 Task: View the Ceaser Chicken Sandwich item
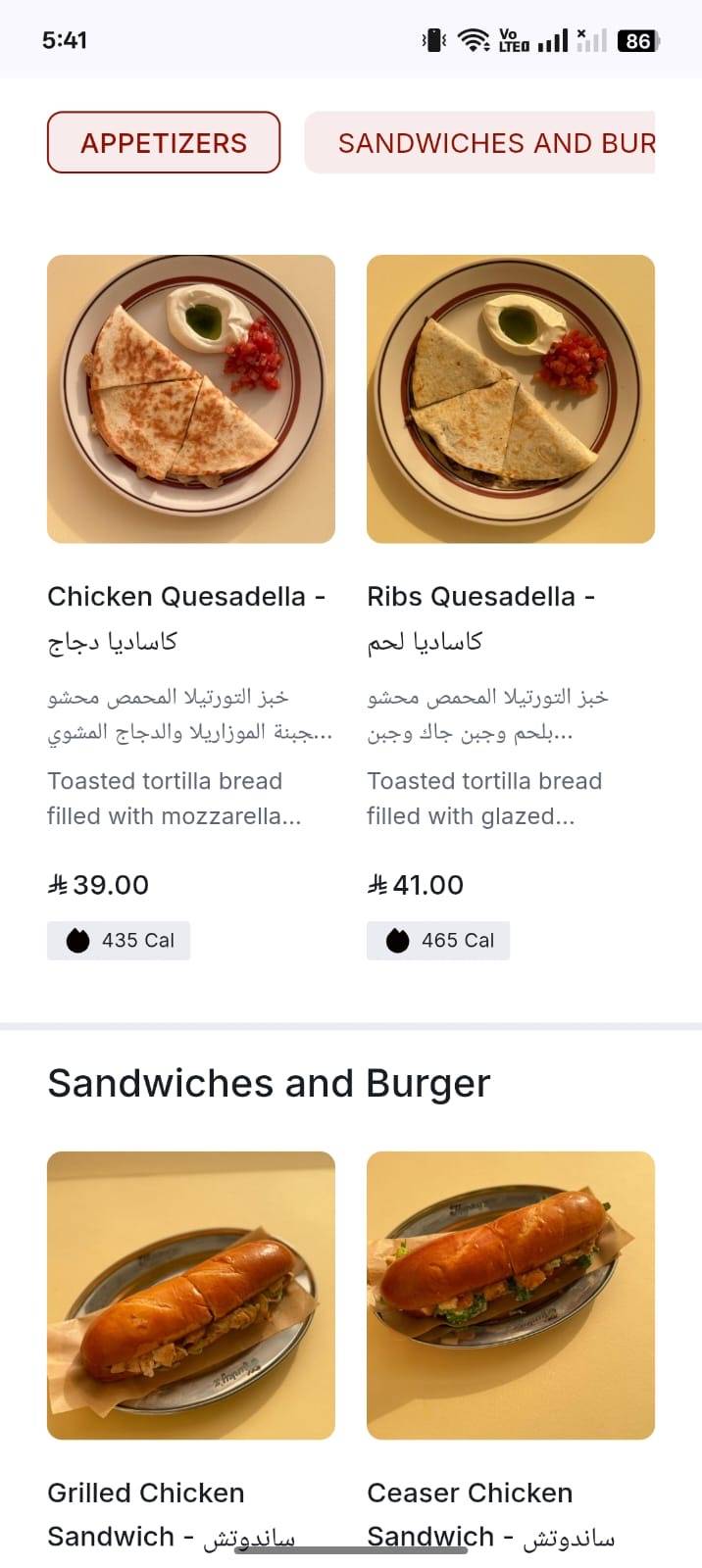[511, 1352]
